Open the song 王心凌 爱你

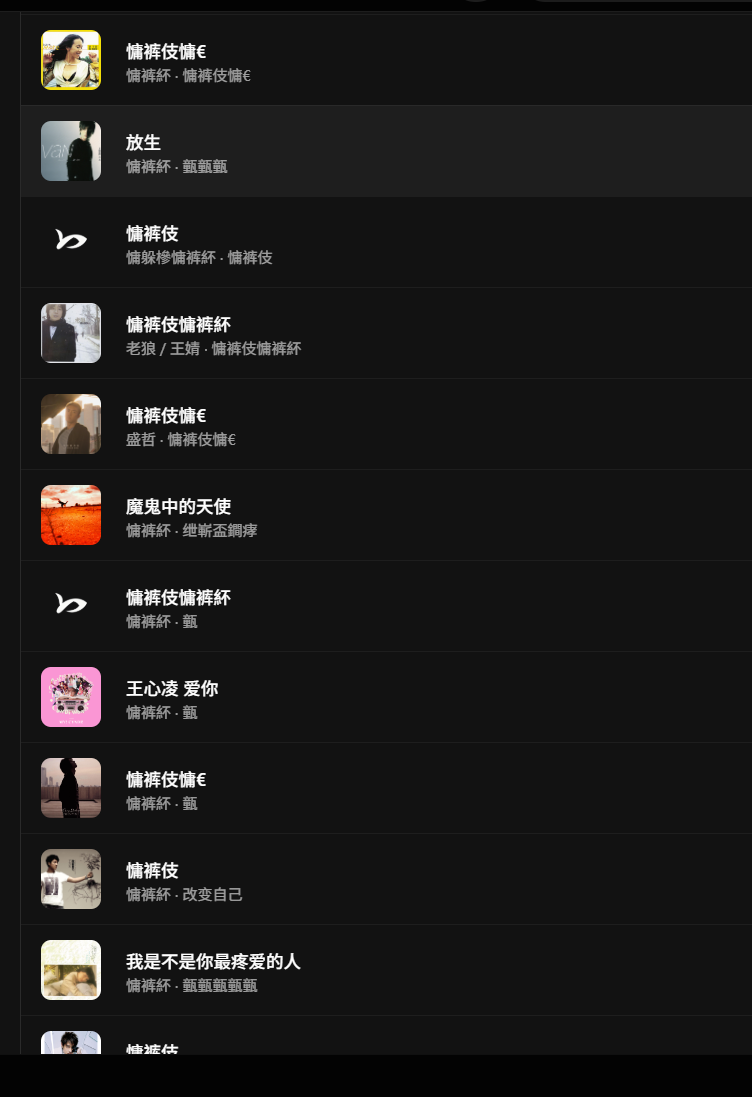(x=171, y=689)
